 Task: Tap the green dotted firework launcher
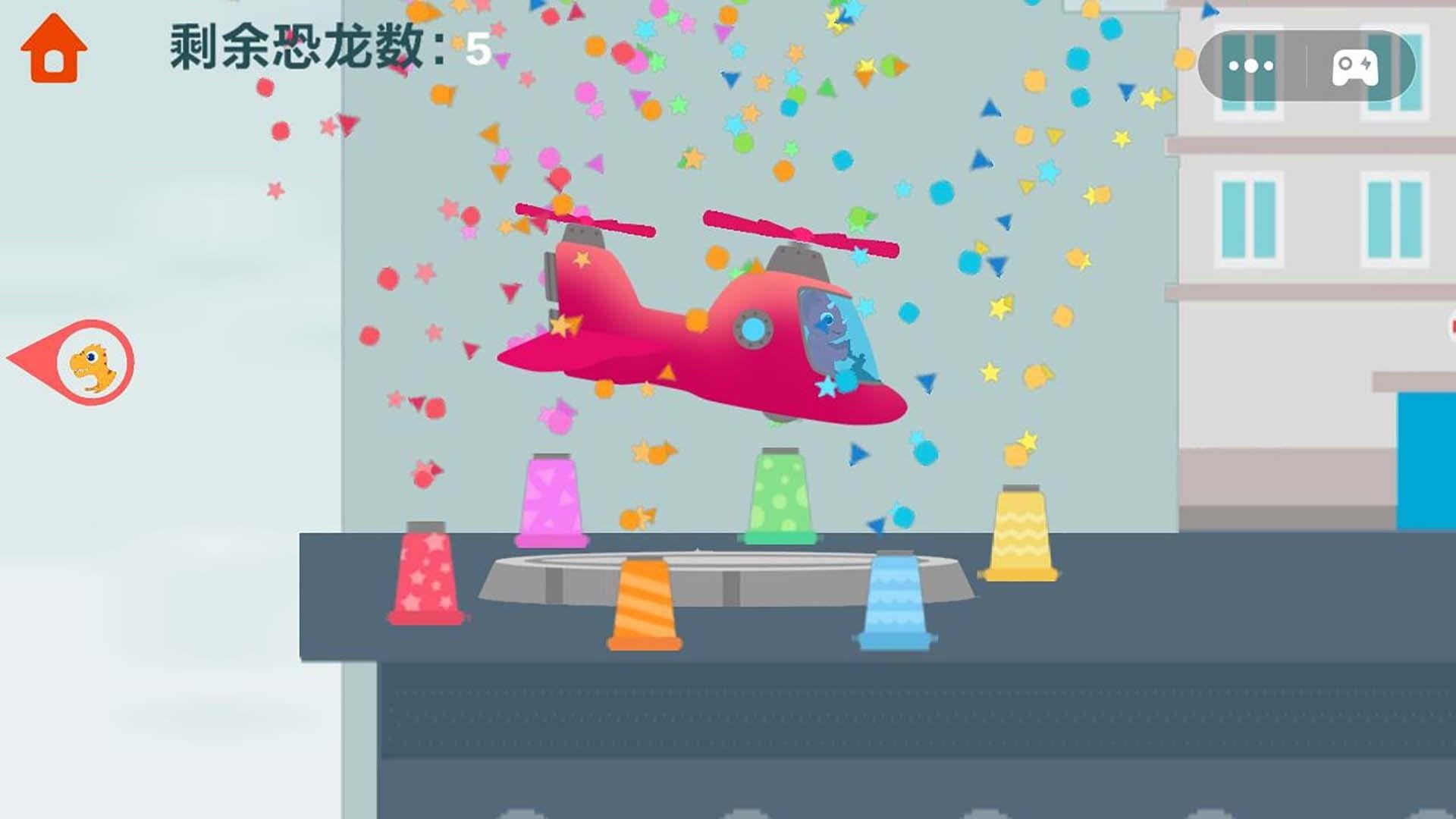780,496
